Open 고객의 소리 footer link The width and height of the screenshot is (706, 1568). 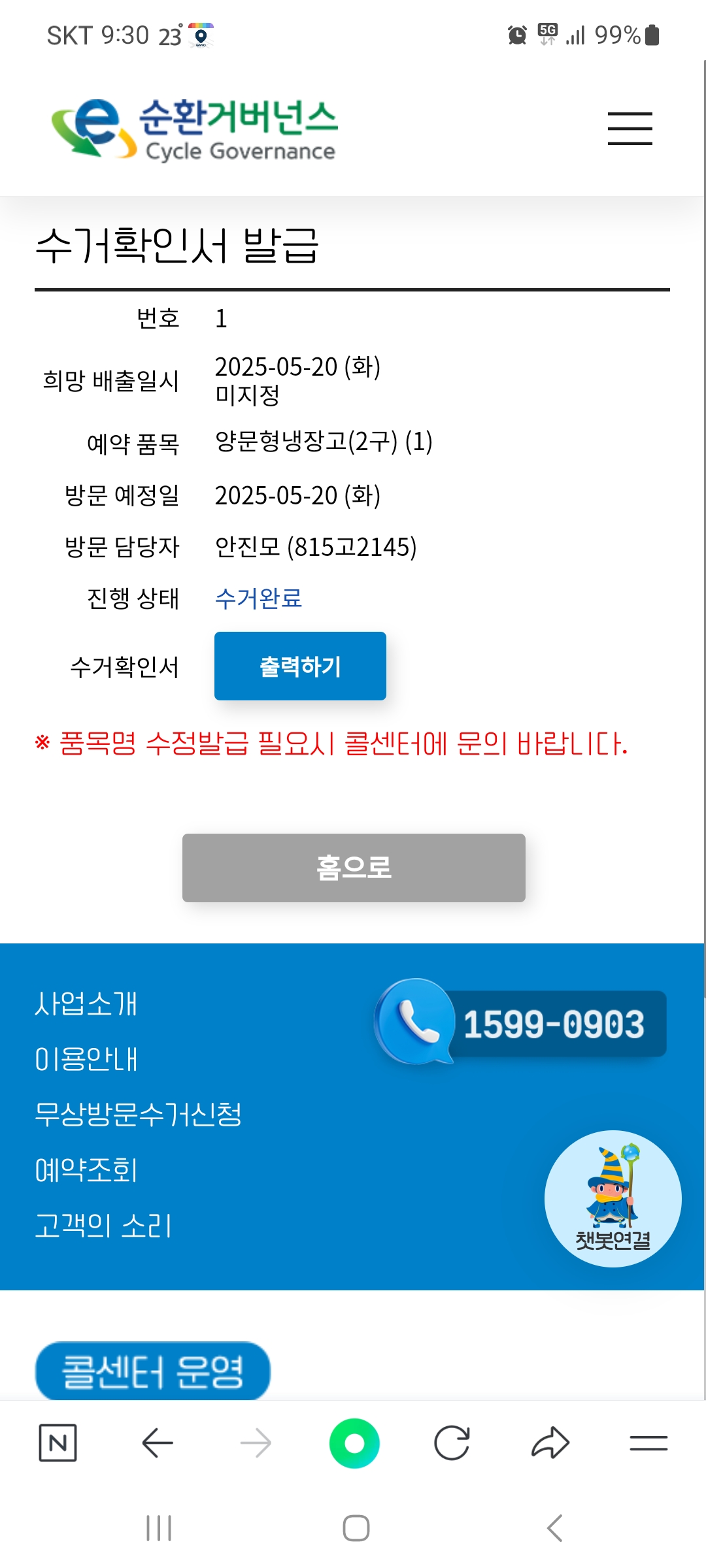tap(103, 1226)
